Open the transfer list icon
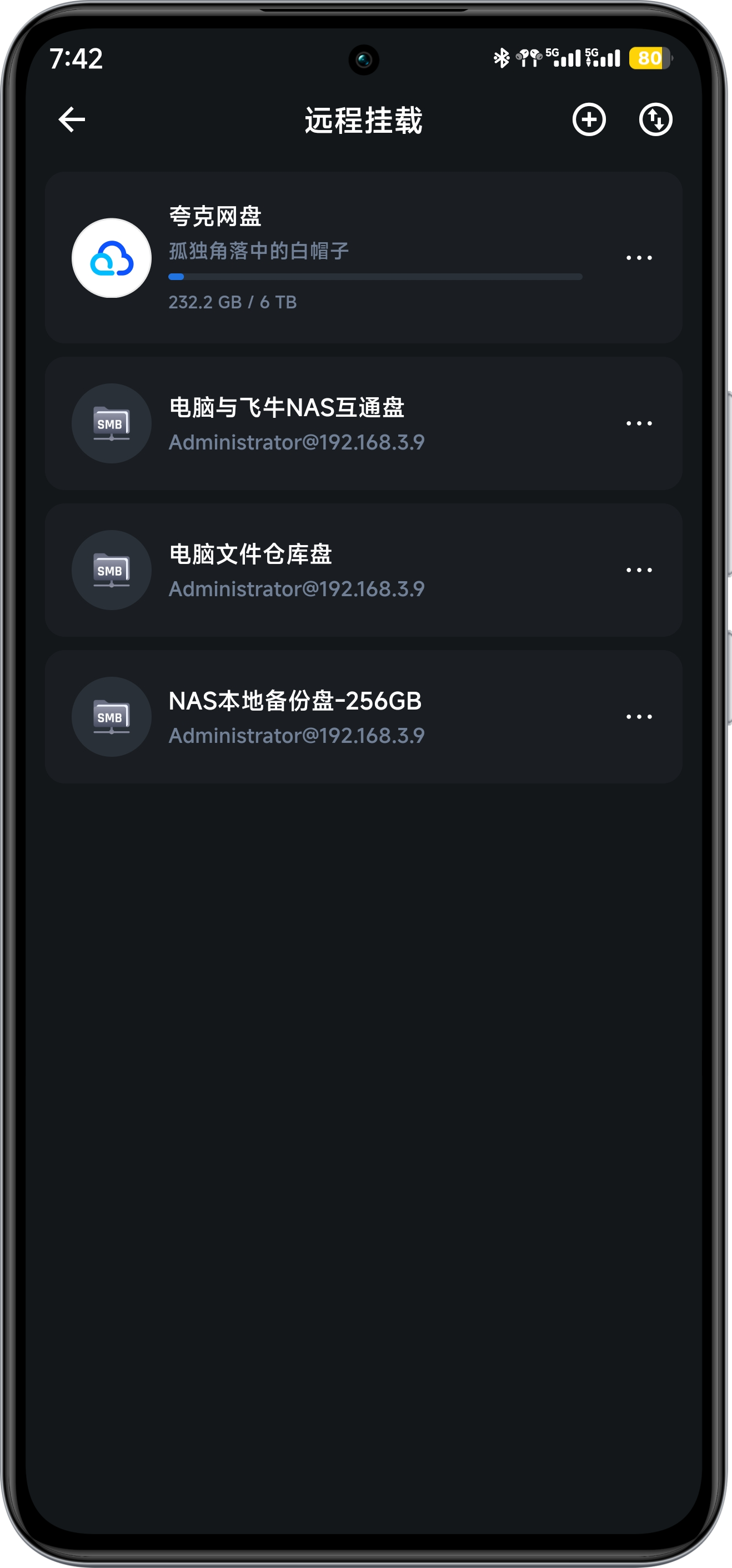 655,119
